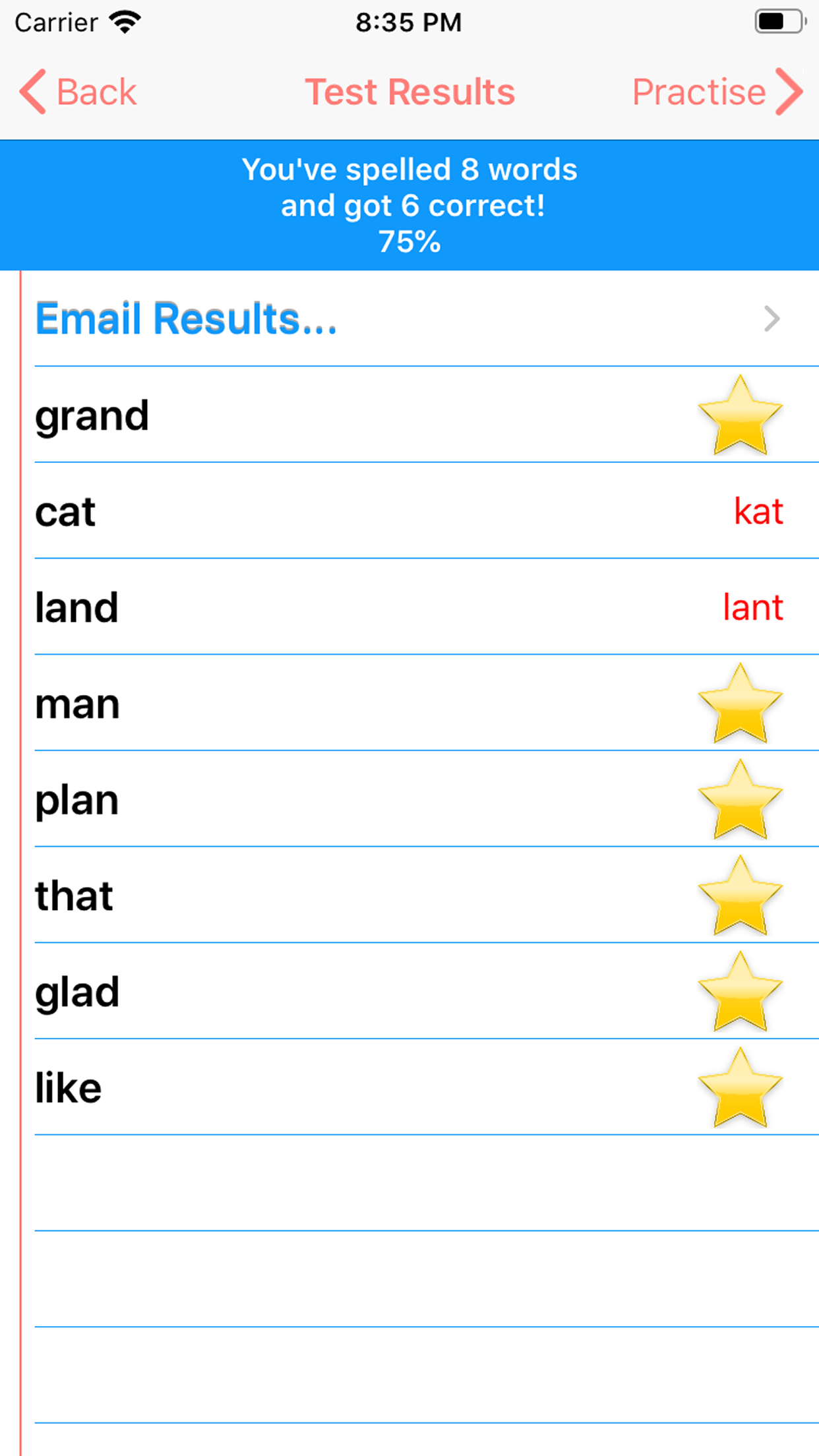Open the 'that' word row
This screenshot has width=819, height=1456.
[409, 895]
